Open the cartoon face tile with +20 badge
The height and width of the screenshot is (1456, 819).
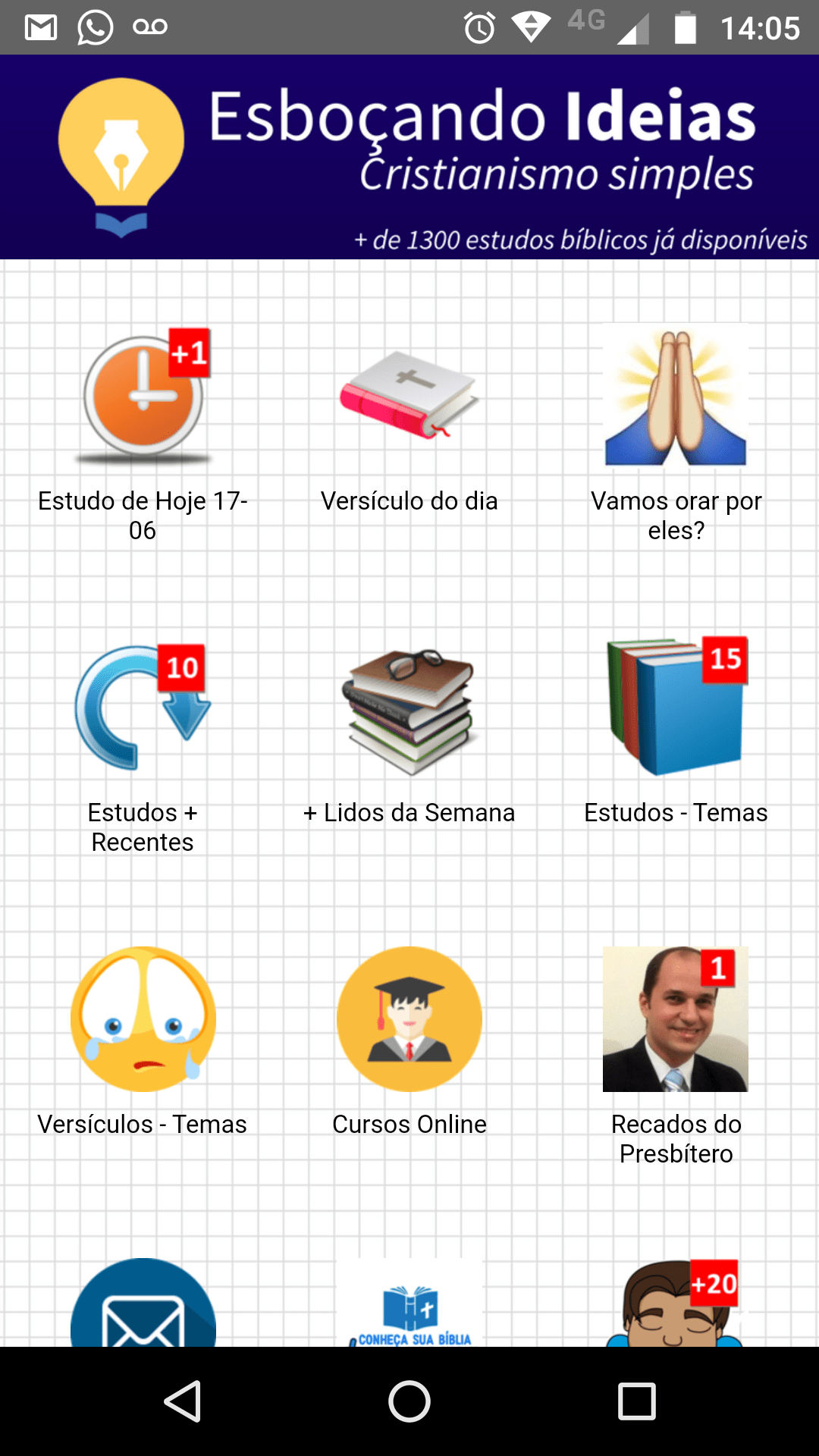coord(676,1303)
